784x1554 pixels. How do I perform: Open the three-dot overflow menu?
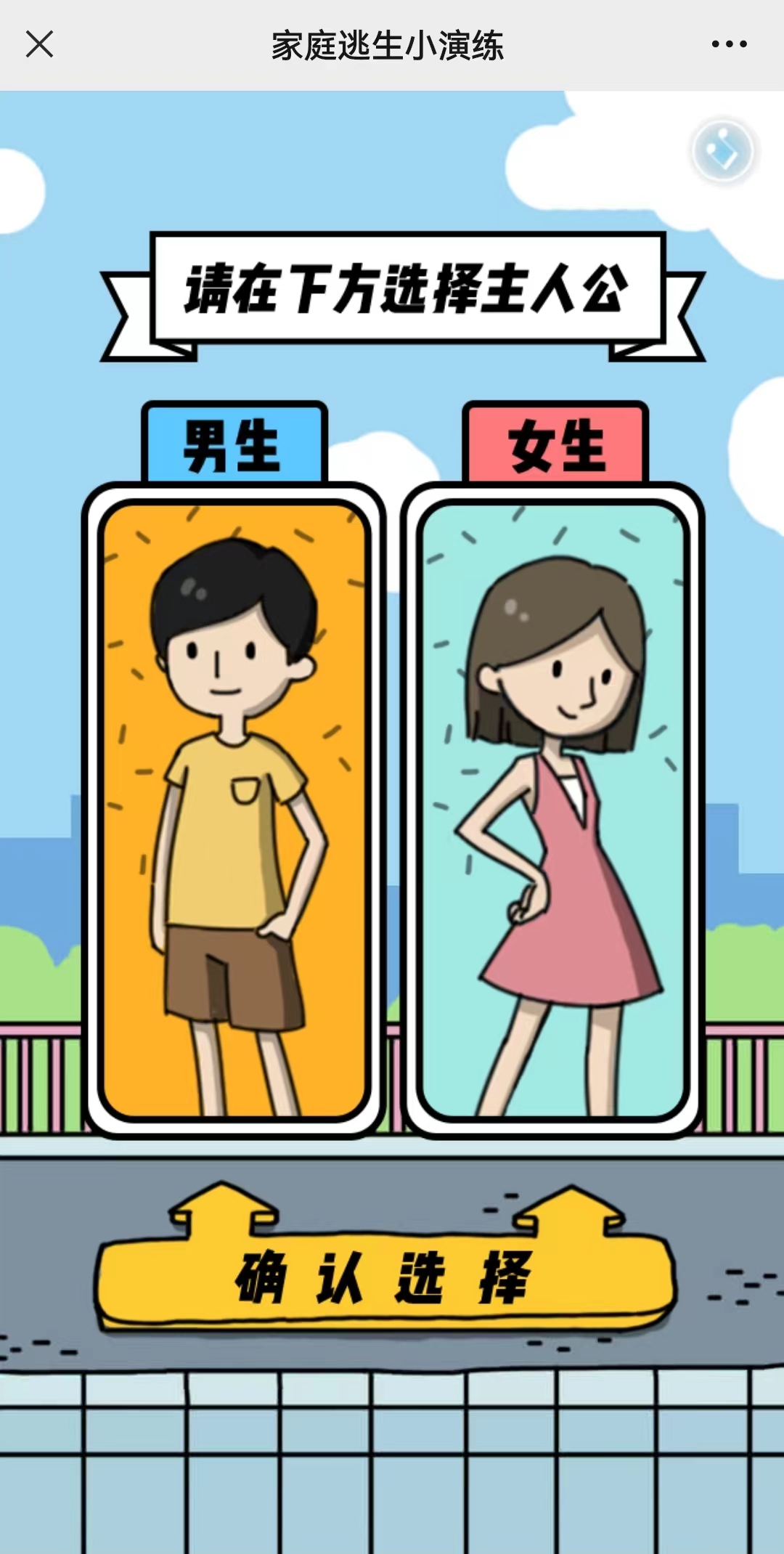pyautogui.click(x=729, y=44)
